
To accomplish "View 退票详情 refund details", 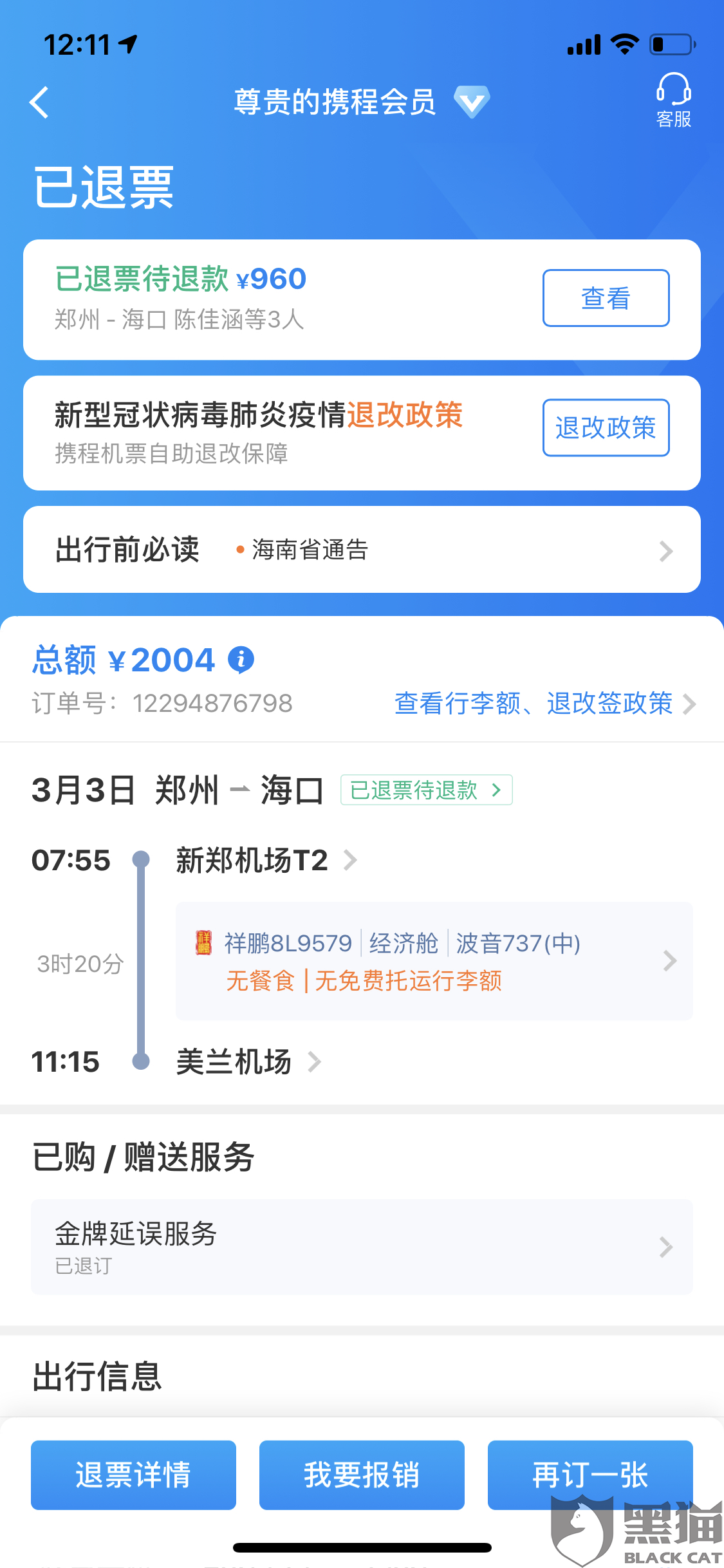I will click(133, 1475).
